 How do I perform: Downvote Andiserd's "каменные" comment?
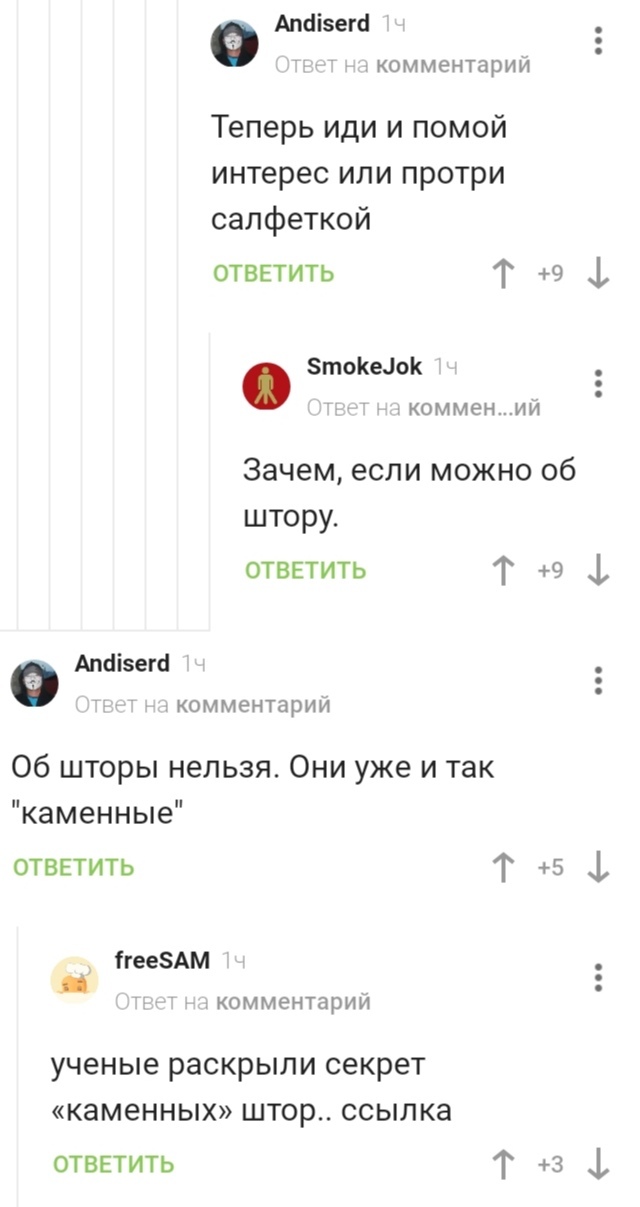(598, 867)
